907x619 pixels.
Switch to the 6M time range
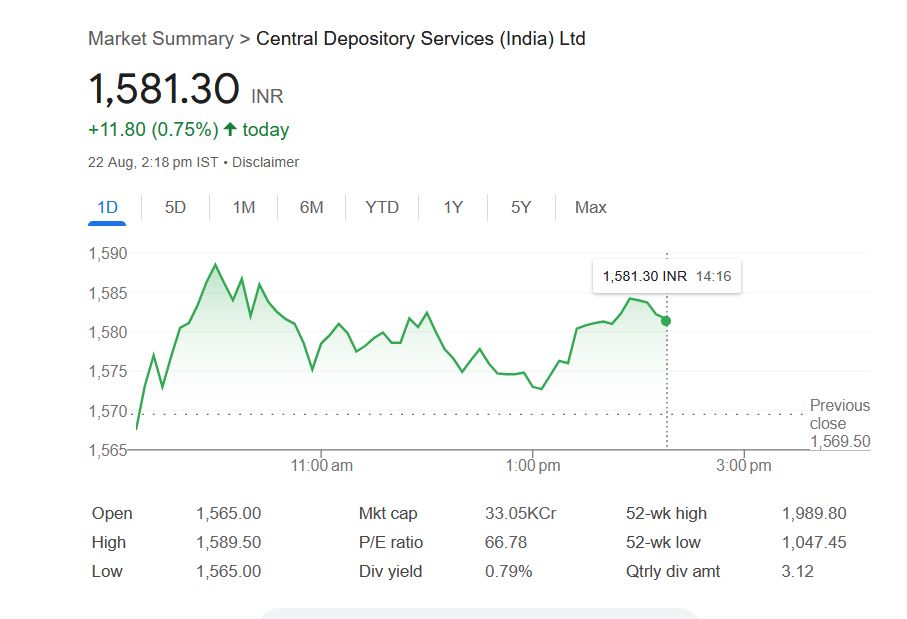(x=311, y=208)
